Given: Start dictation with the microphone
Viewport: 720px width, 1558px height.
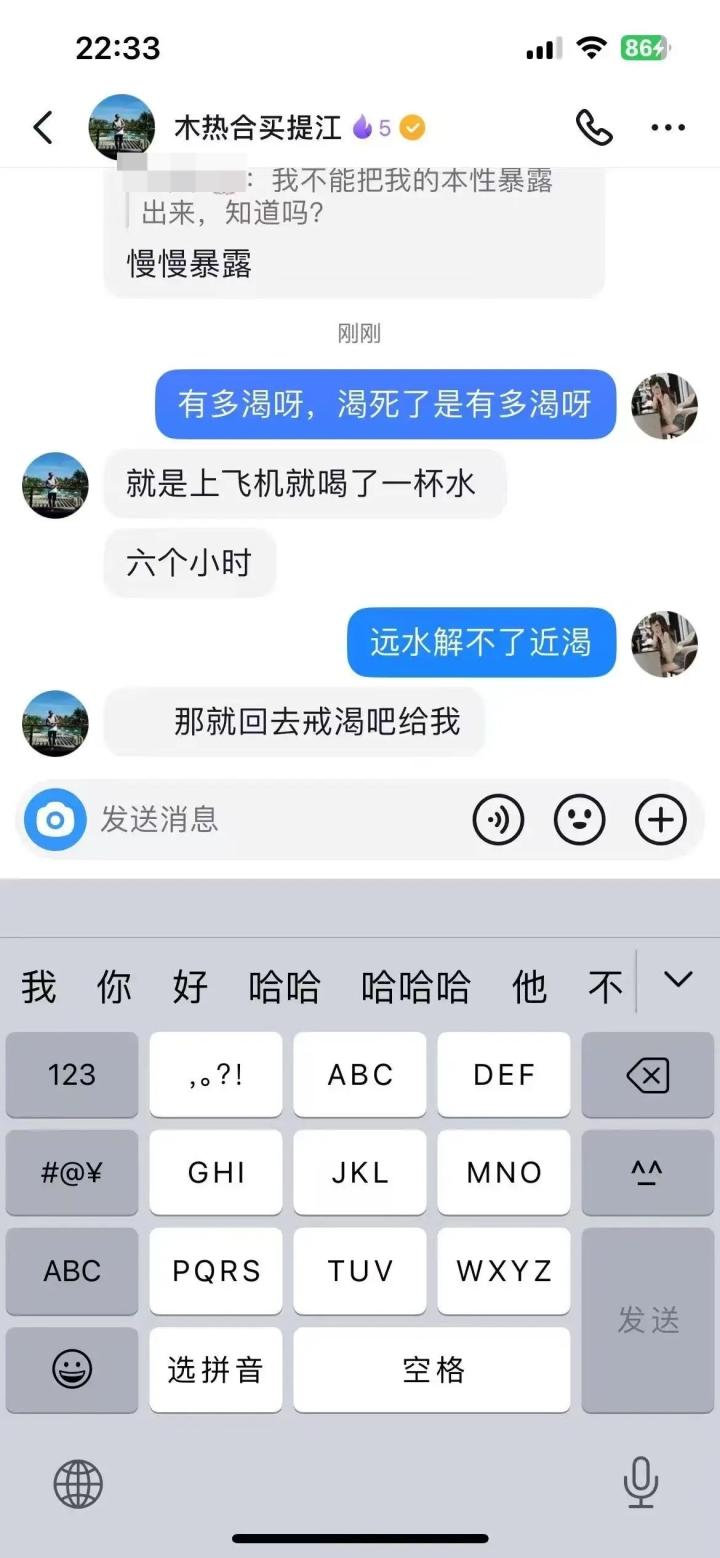Looking at the screenshot, I should [640, 1482].
